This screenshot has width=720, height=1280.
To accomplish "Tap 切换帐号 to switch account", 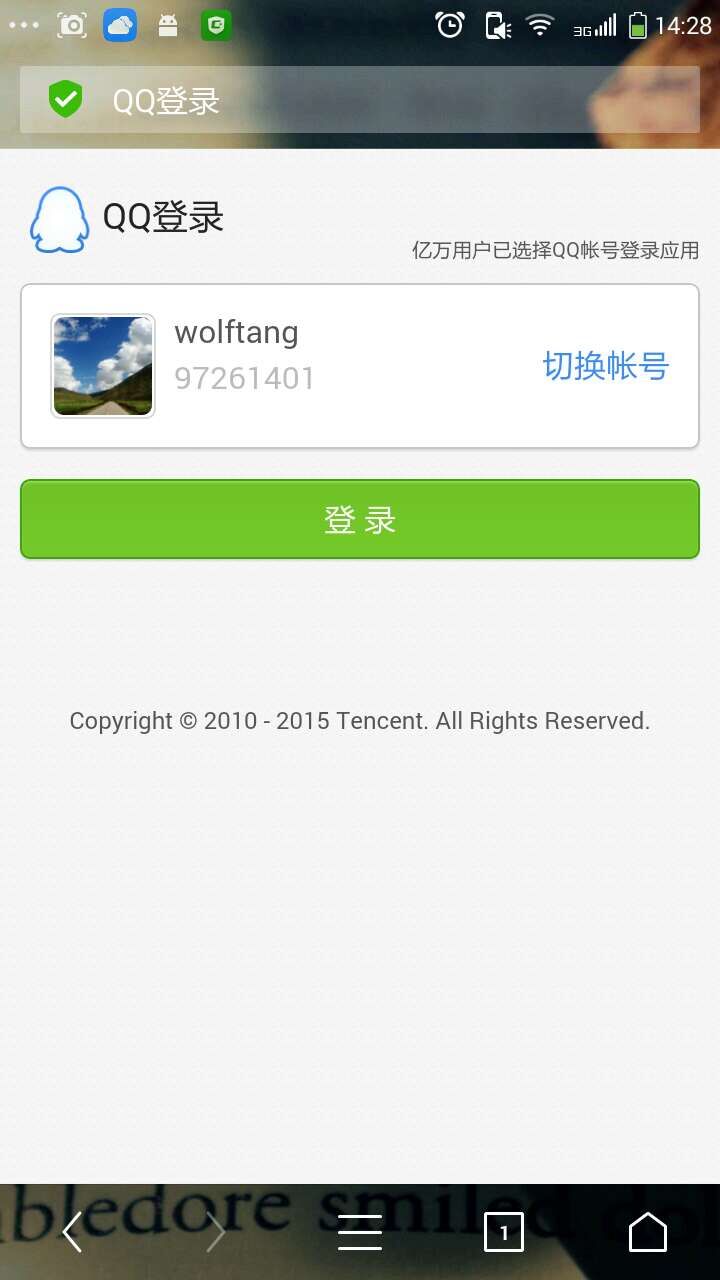I will (605, 366).
